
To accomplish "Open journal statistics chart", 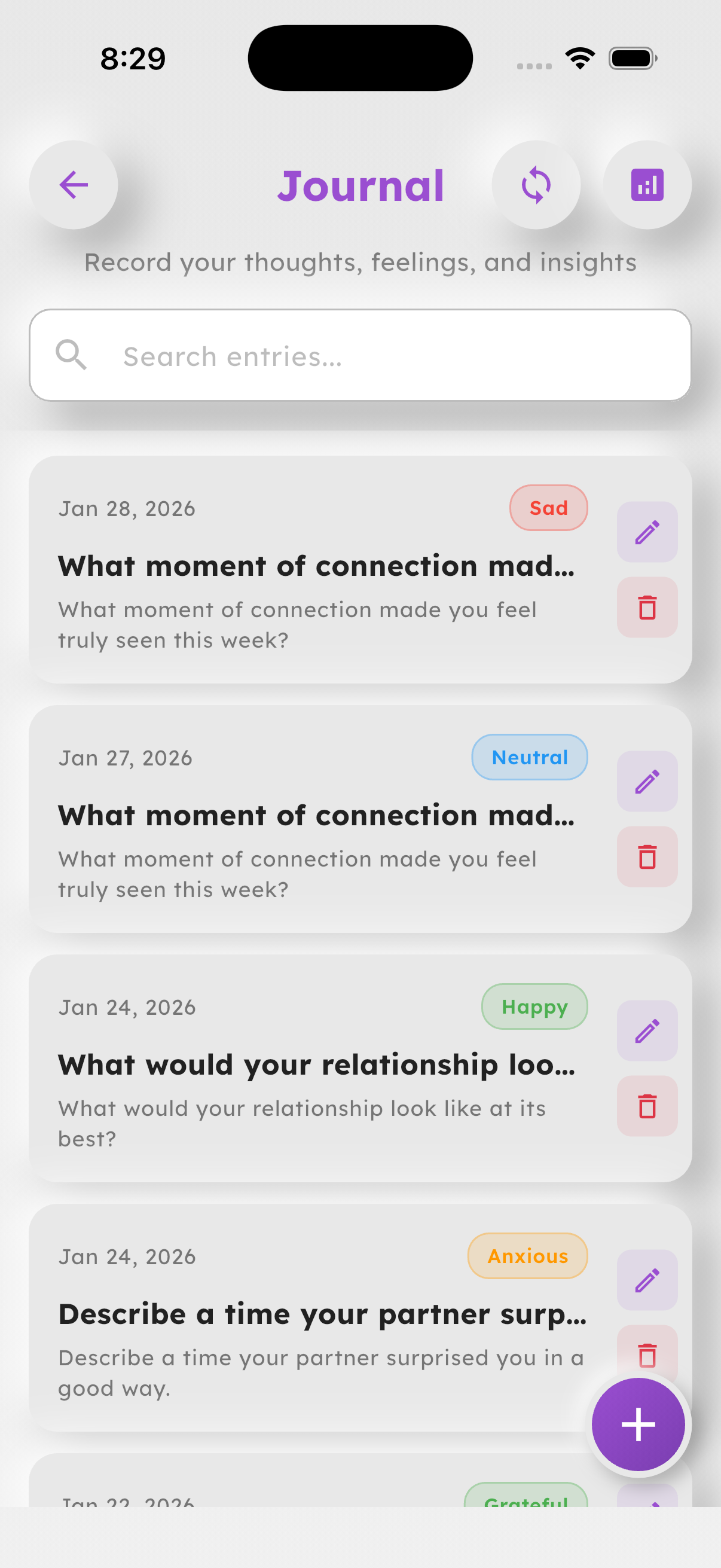I will (647, 185).
